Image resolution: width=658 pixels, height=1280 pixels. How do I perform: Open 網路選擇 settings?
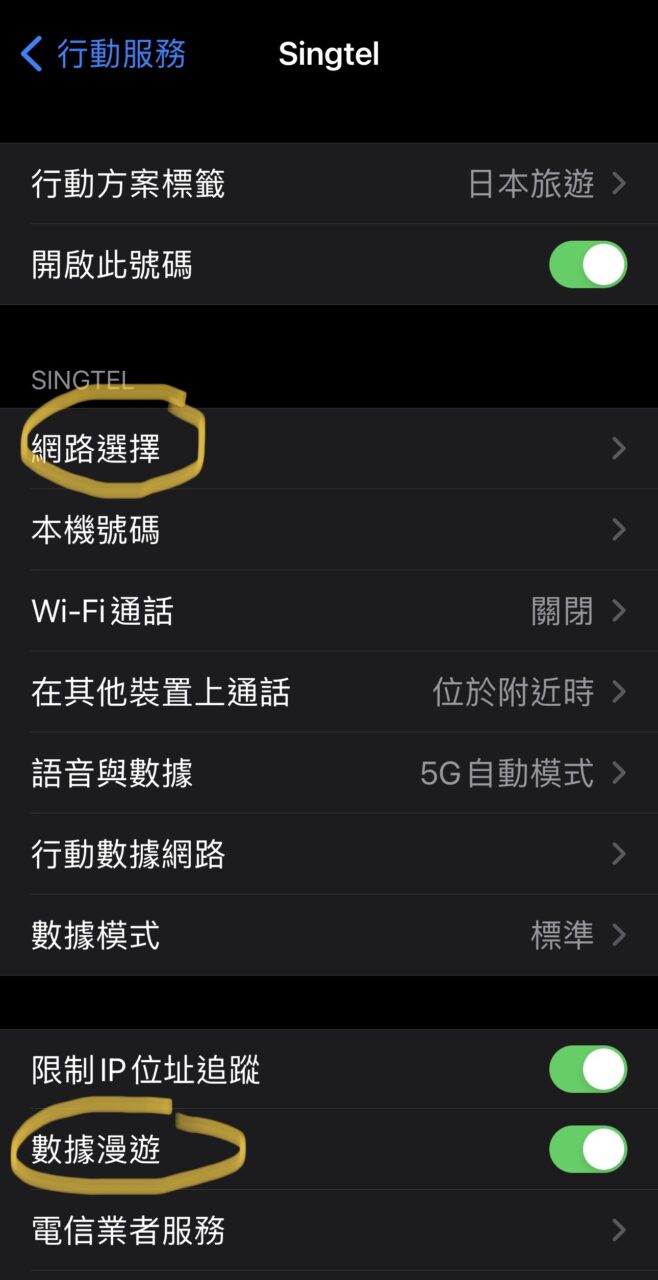click(x=328, y=449)
